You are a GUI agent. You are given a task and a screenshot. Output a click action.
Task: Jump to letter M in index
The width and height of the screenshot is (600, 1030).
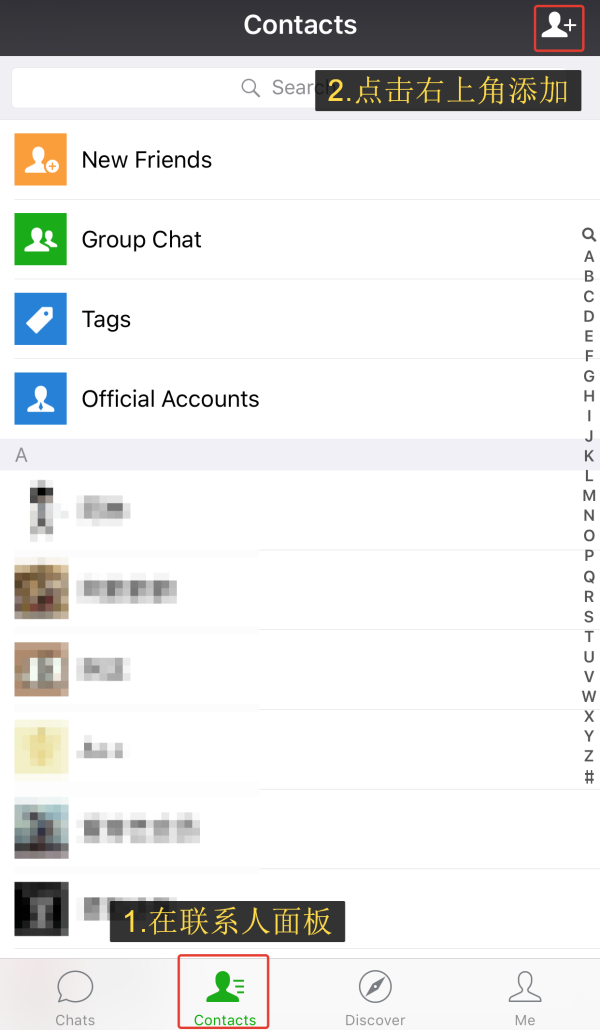589,496
